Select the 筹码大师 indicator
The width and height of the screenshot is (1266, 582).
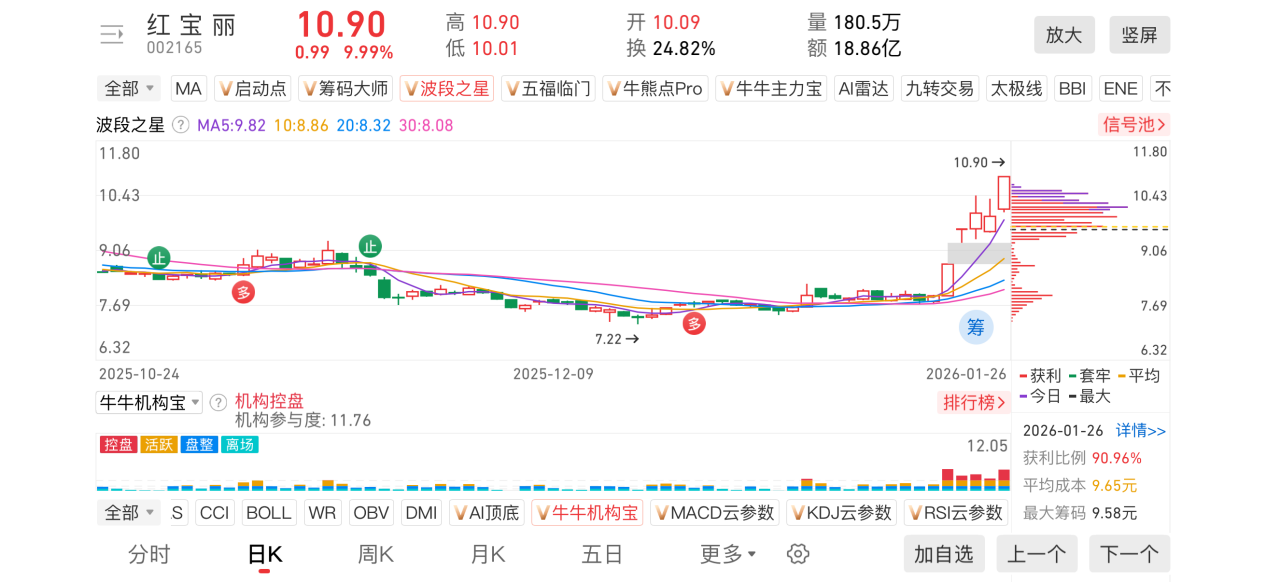click(345, 89)
